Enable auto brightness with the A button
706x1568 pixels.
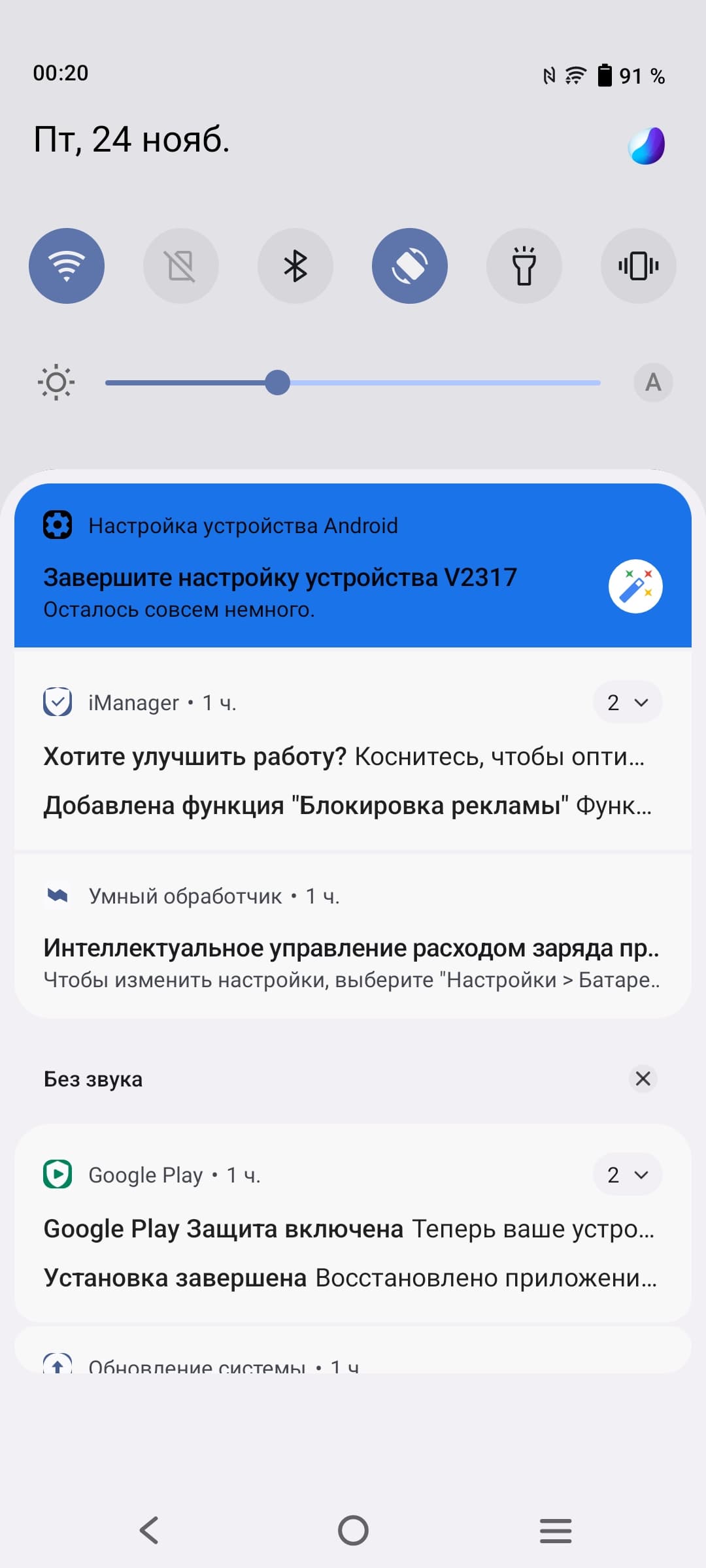pyautogui.click(x=652, y=382)
